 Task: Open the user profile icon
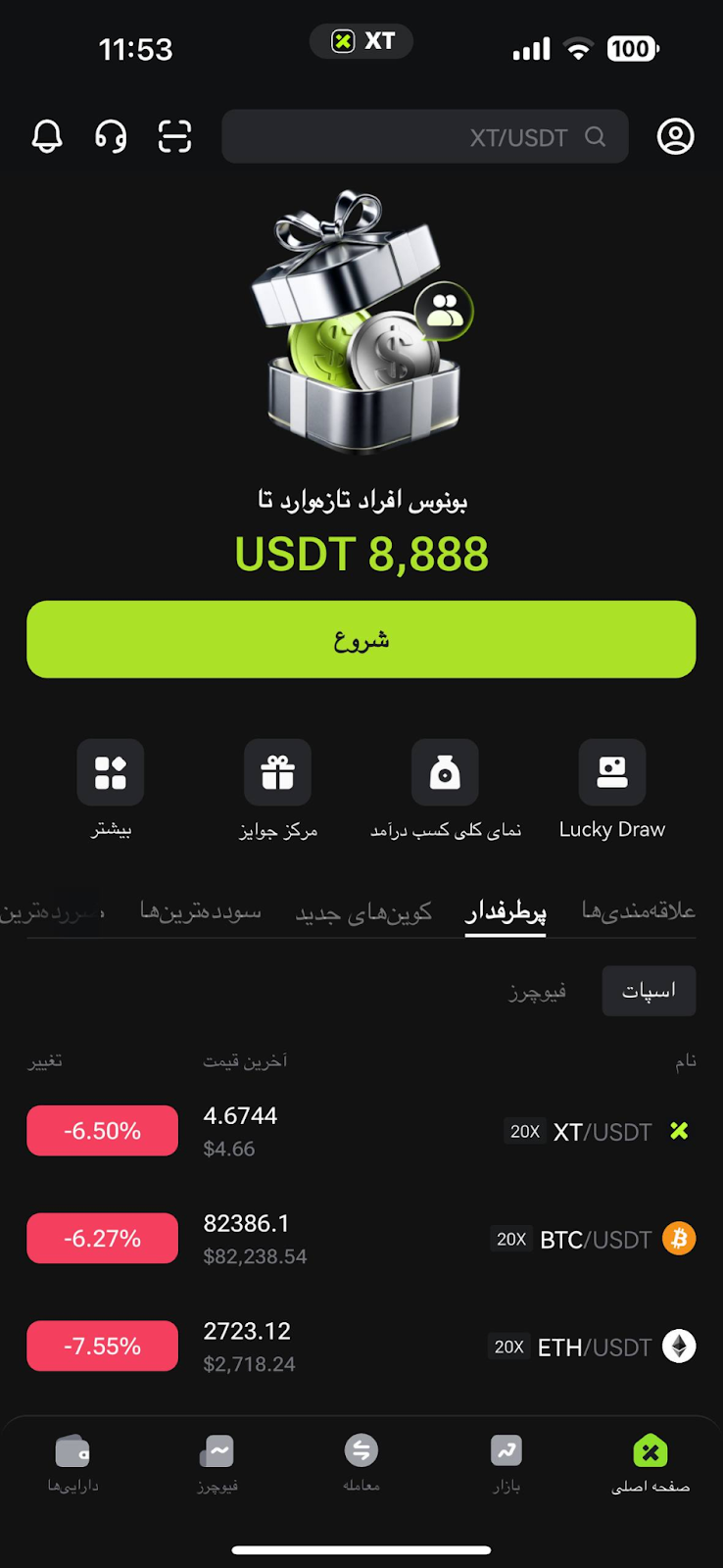675,136
